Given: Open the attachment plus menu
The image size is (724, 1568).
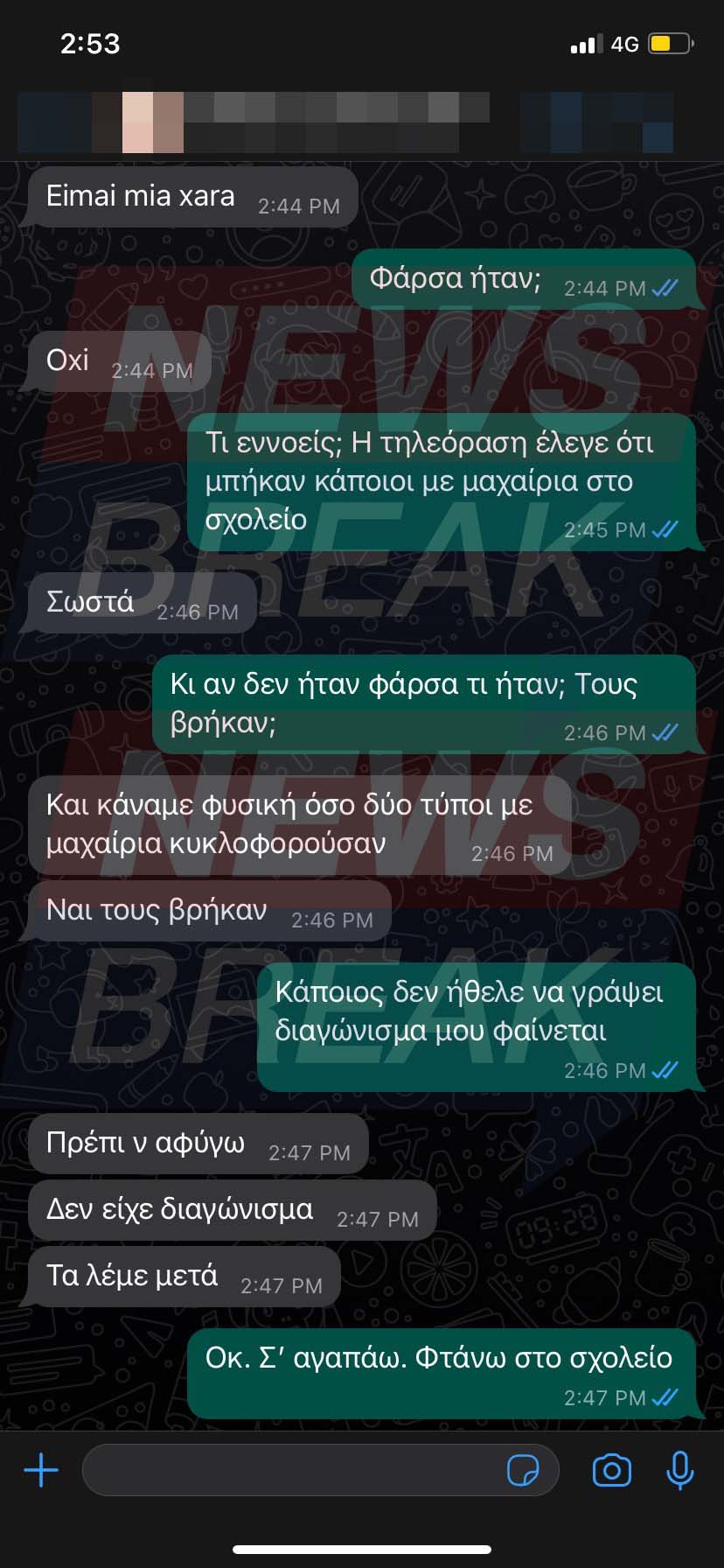Looking at the screenshot, I should click(41, 1470).
